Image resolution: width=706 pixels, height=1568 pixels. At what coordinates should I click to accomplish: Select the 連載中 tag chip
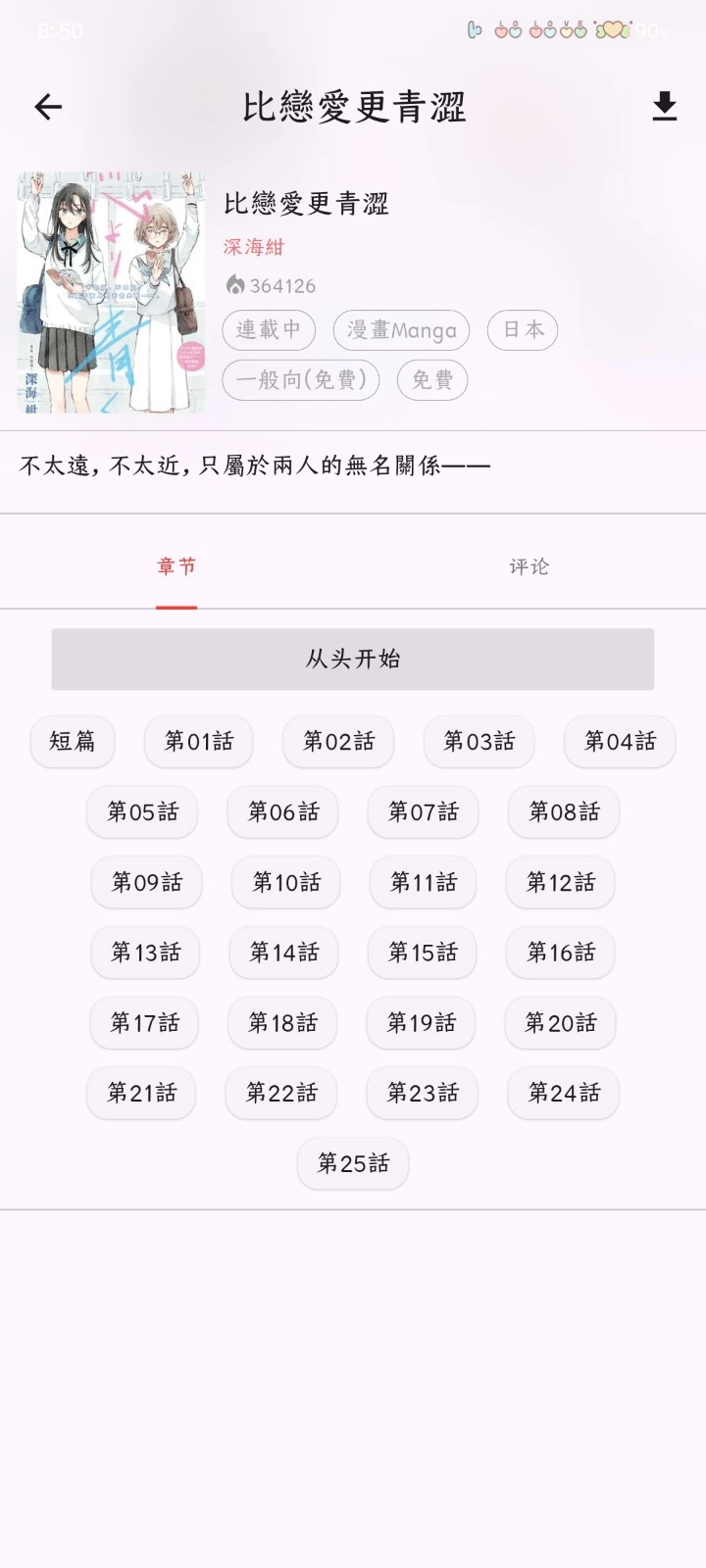(x=269, y=330)
